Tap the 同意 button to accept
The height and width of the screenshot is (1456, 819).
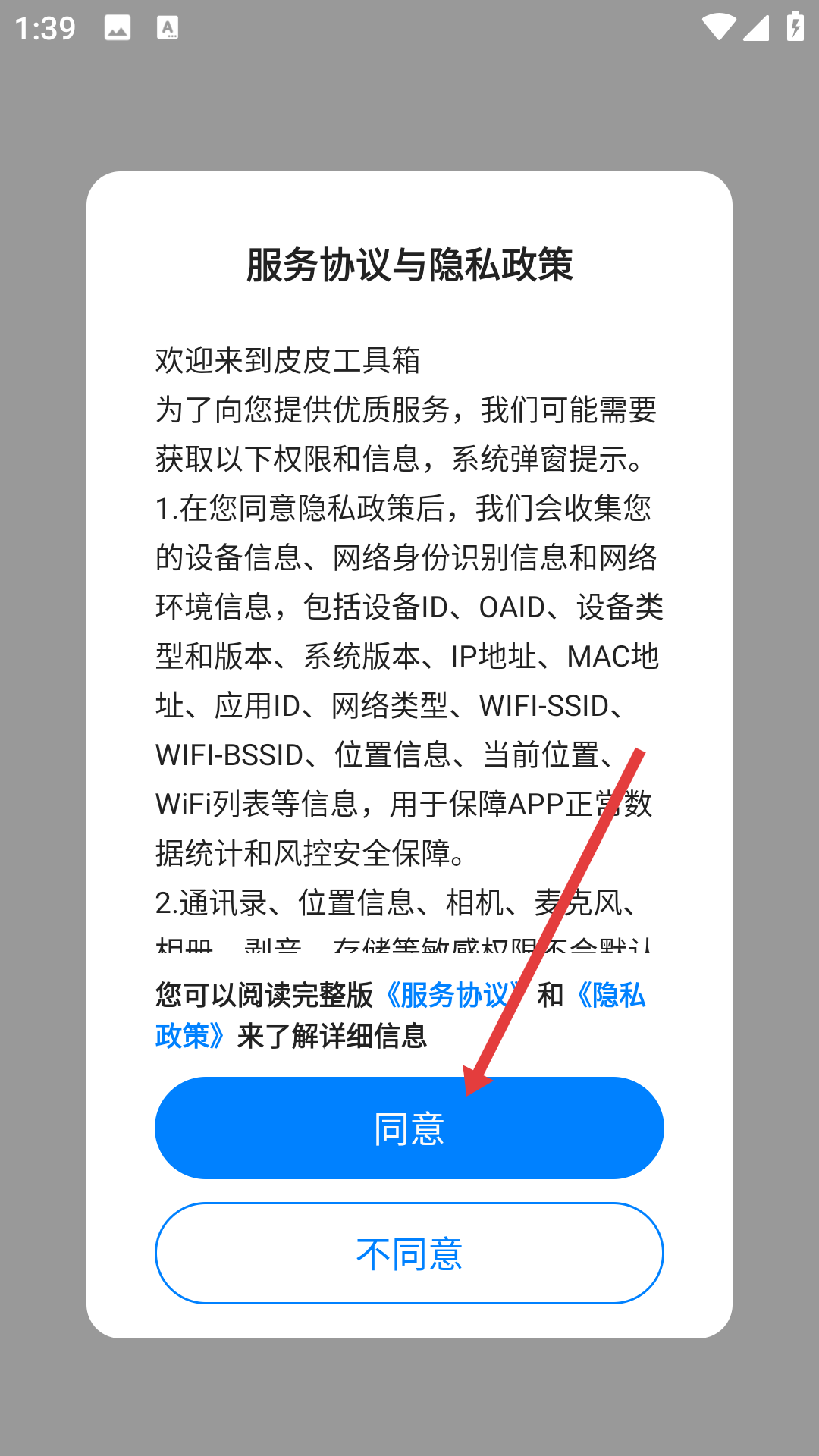click(409, 1128)
